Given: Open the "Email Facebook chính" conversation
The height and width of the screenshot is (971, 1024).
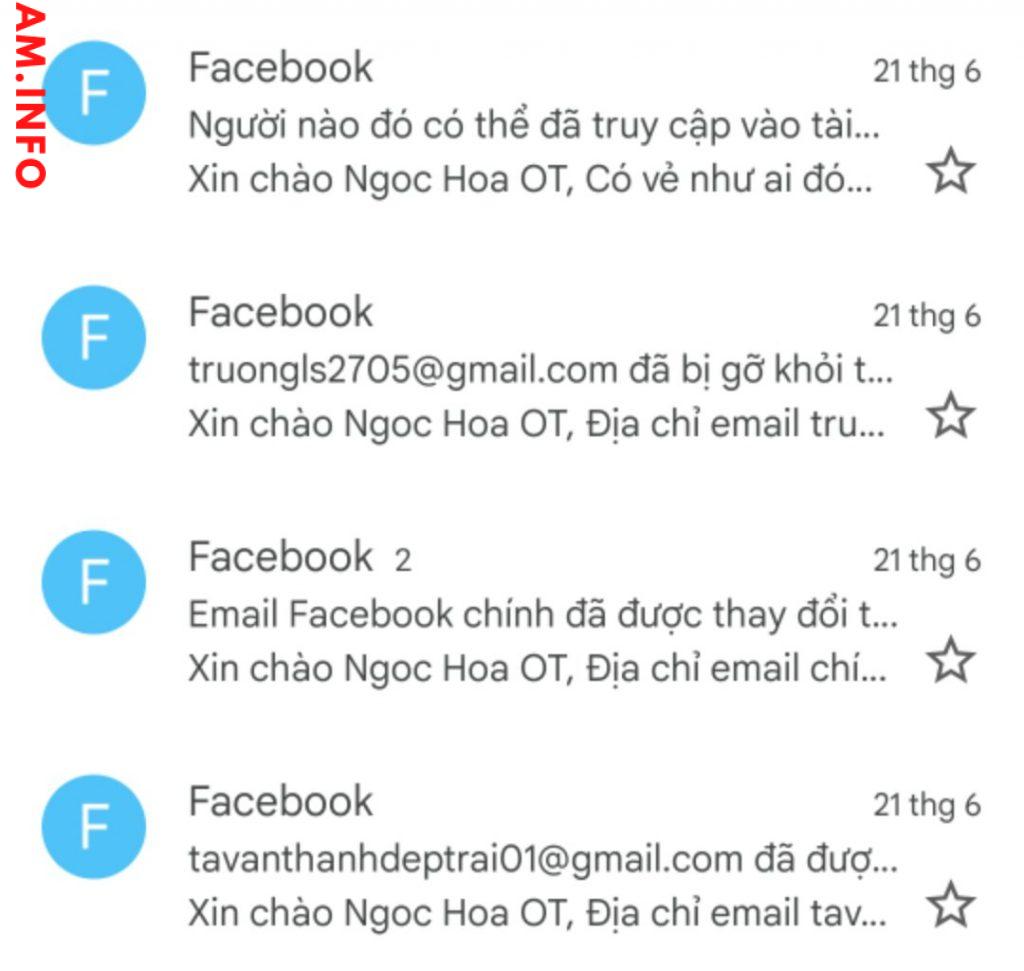Looking at the screenshot, I should [540, 615].
